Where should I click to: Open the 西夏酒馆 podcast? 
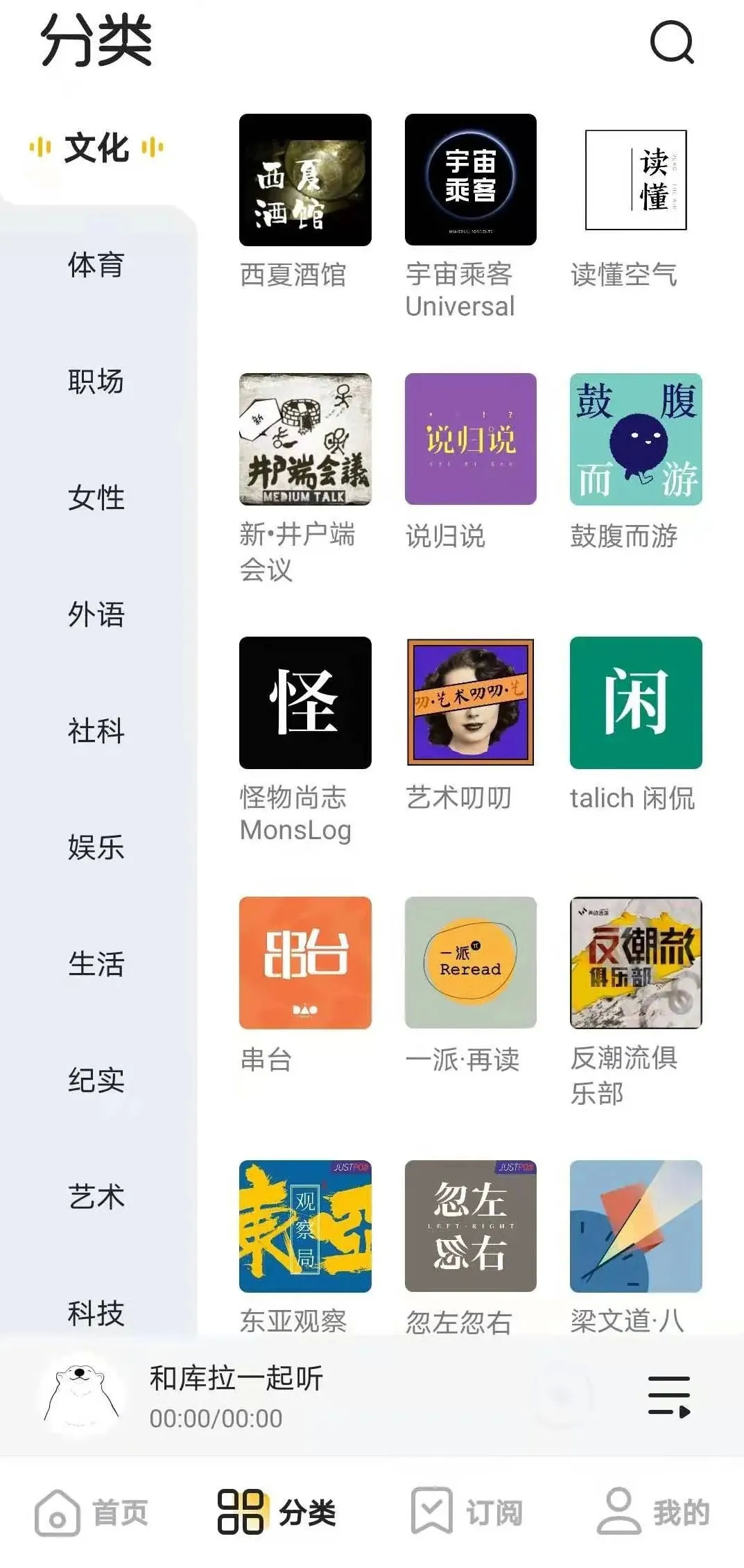[x=305, y=180]
